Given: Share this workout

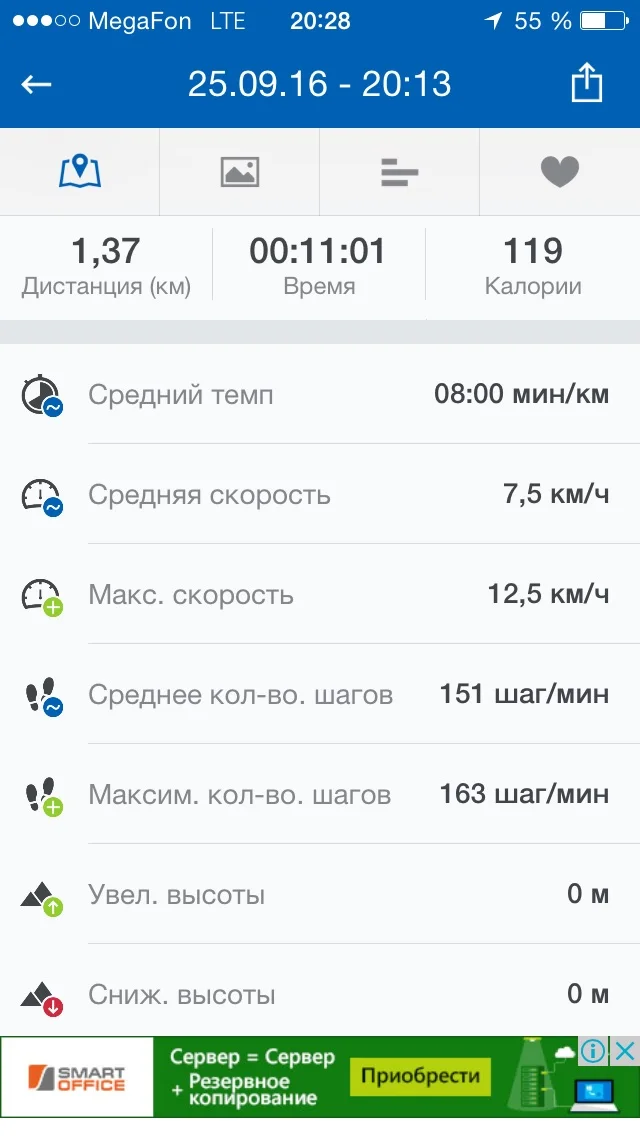Looking at the screenshot, I should [x=587, y=83].
